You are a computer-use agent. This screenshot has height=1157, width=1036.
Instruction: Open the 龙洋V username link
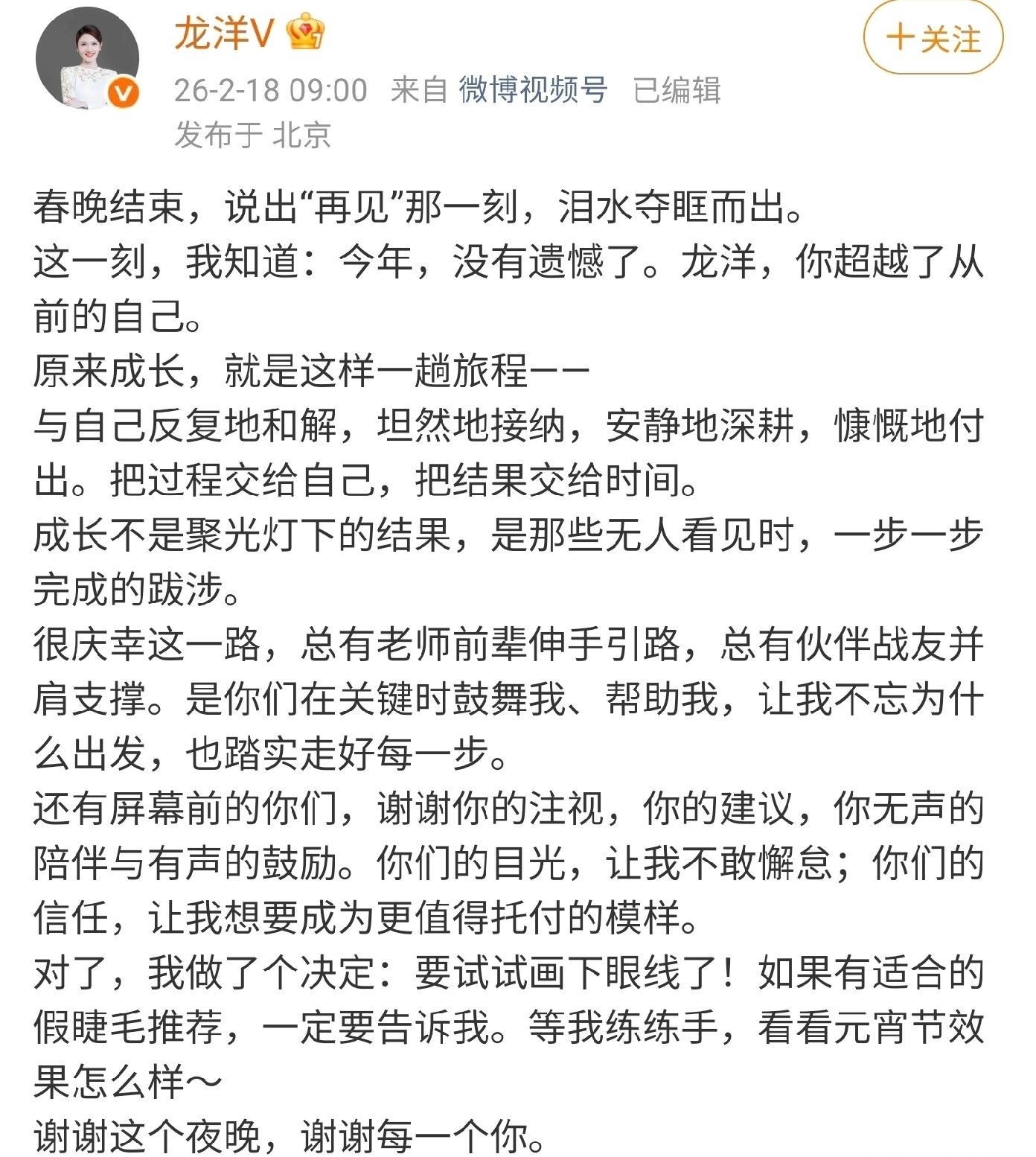coord(224,34)
